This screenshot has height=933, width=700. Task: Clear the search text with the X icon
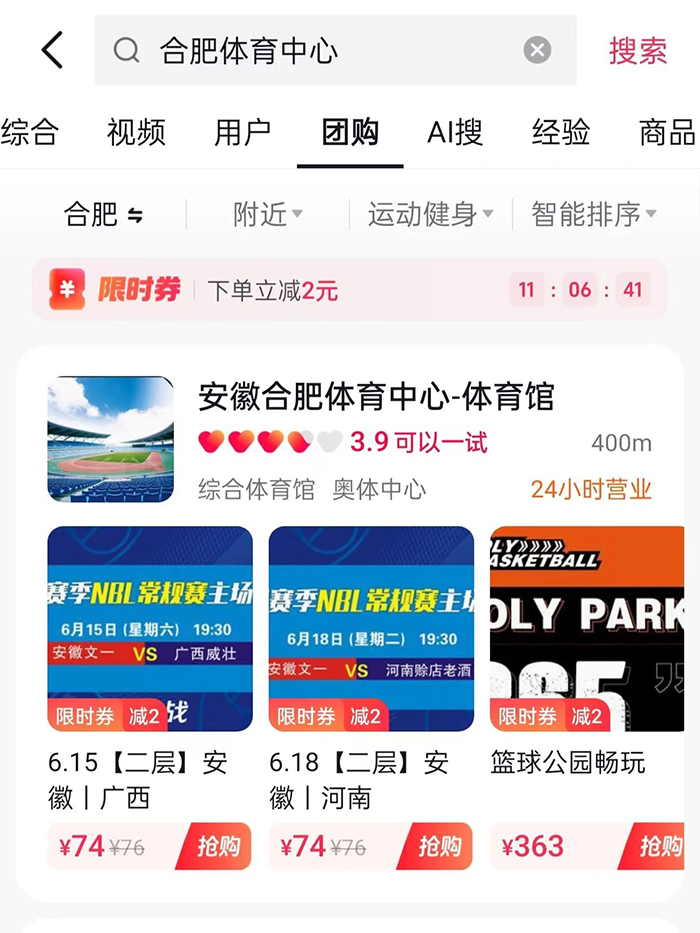click(537, 50)
